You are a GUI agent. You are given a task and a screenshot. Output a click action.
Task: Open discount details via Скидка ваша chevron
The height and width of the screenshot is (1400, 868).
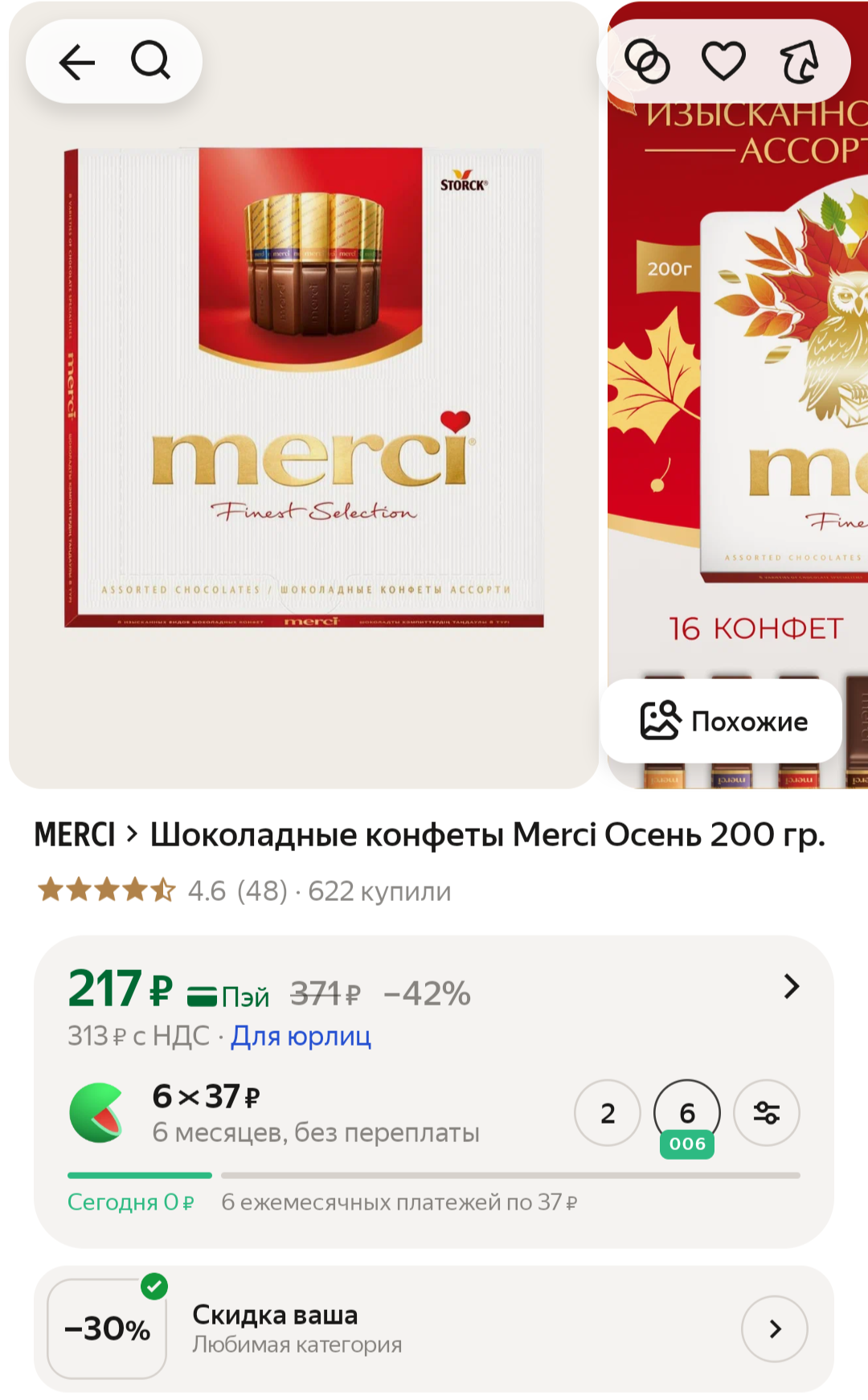click(x=775, y=1328)
